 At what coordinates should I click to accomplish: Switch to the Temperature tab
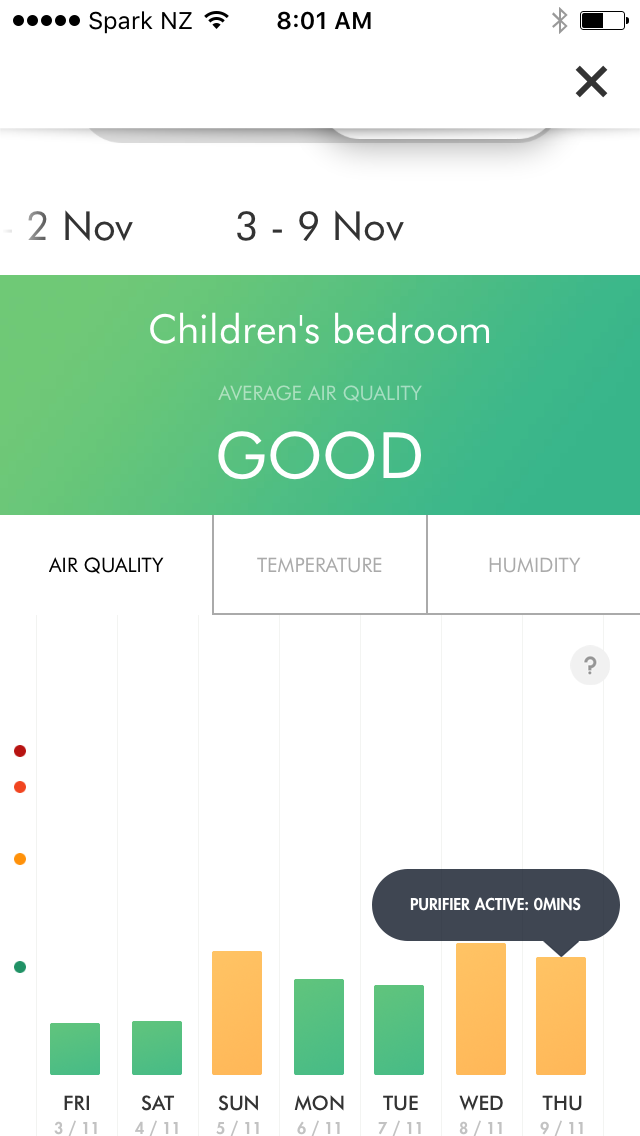click(320, 565)
